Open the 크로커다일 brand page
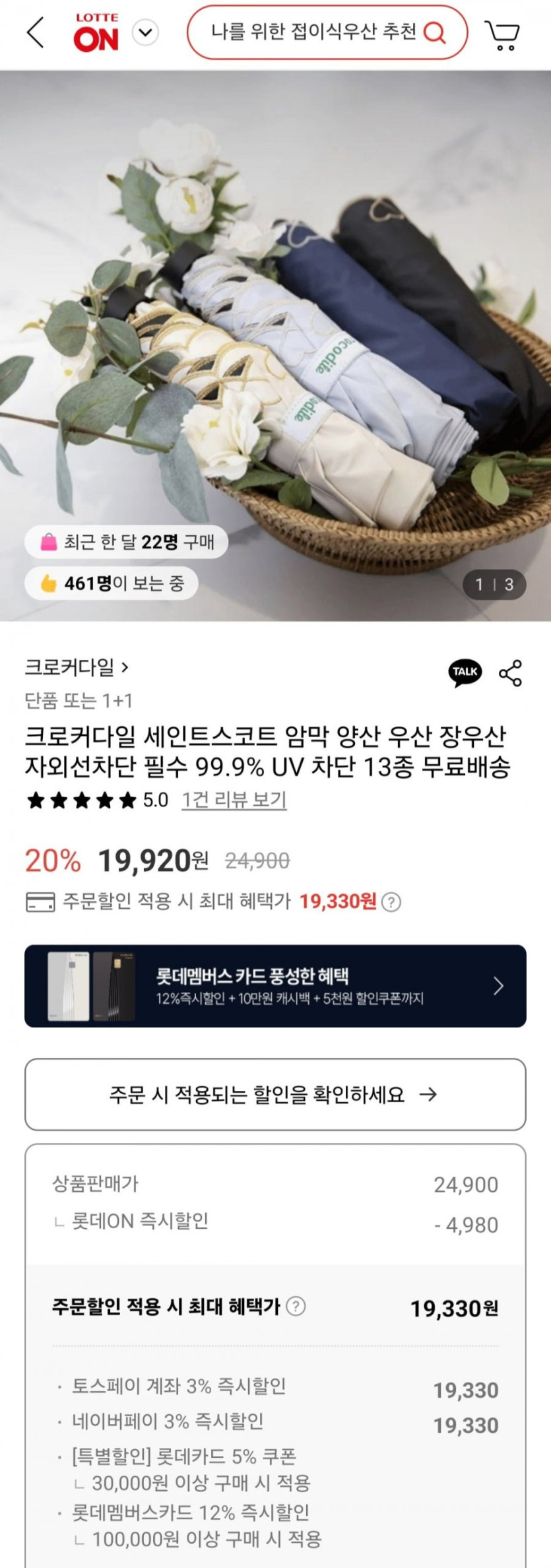Screen dimensions: 551x1568 (76, 667)
